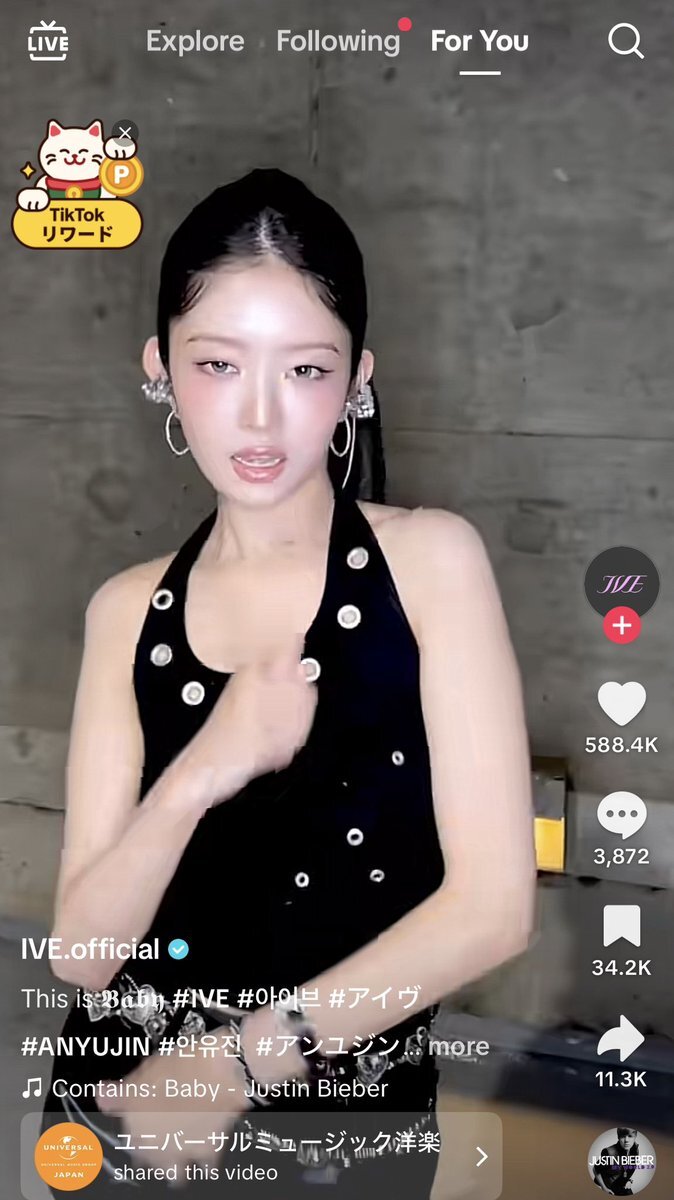Dismiss the TikTok rewards badge
This screenshot has width=674, height=1200.
[124, 132]
